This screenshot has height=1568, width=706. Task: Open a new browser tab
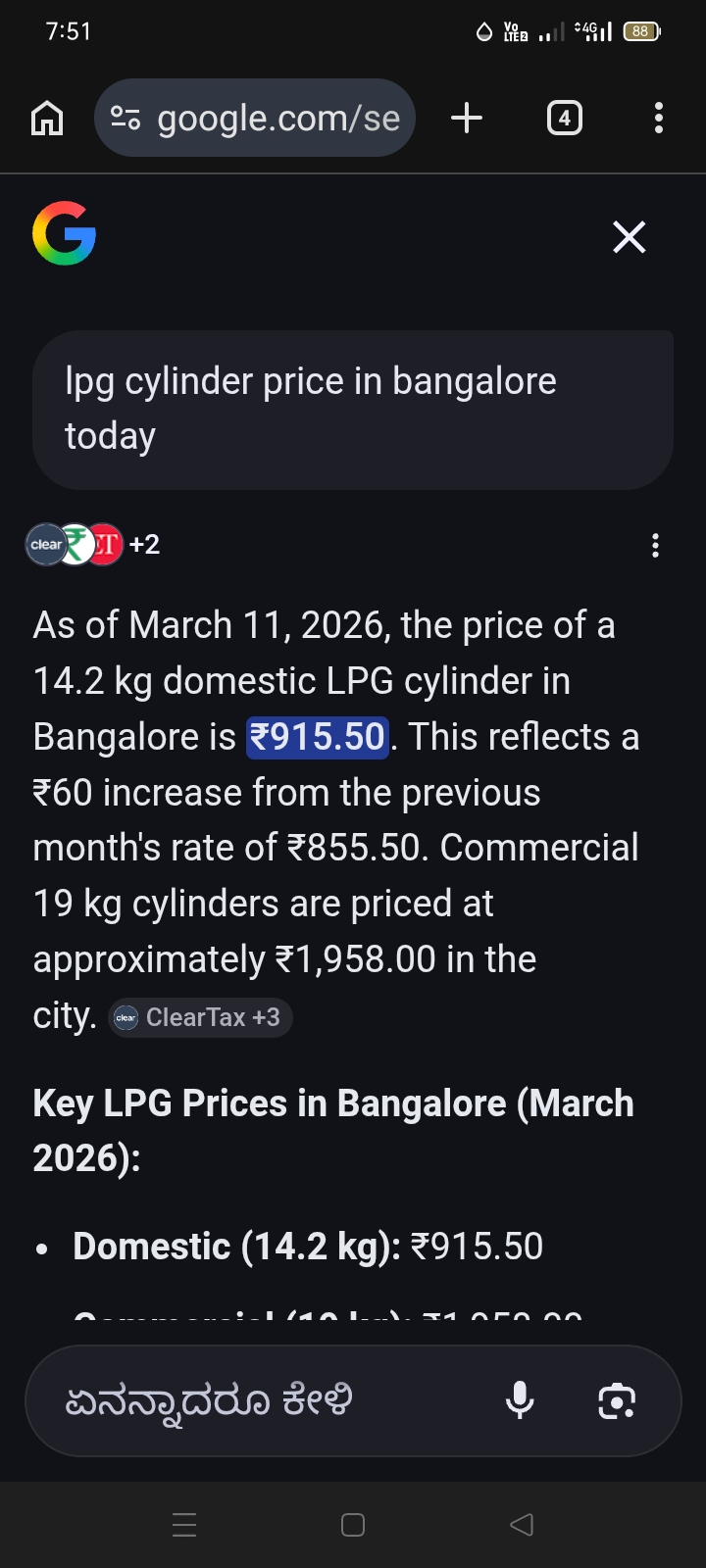467,119
